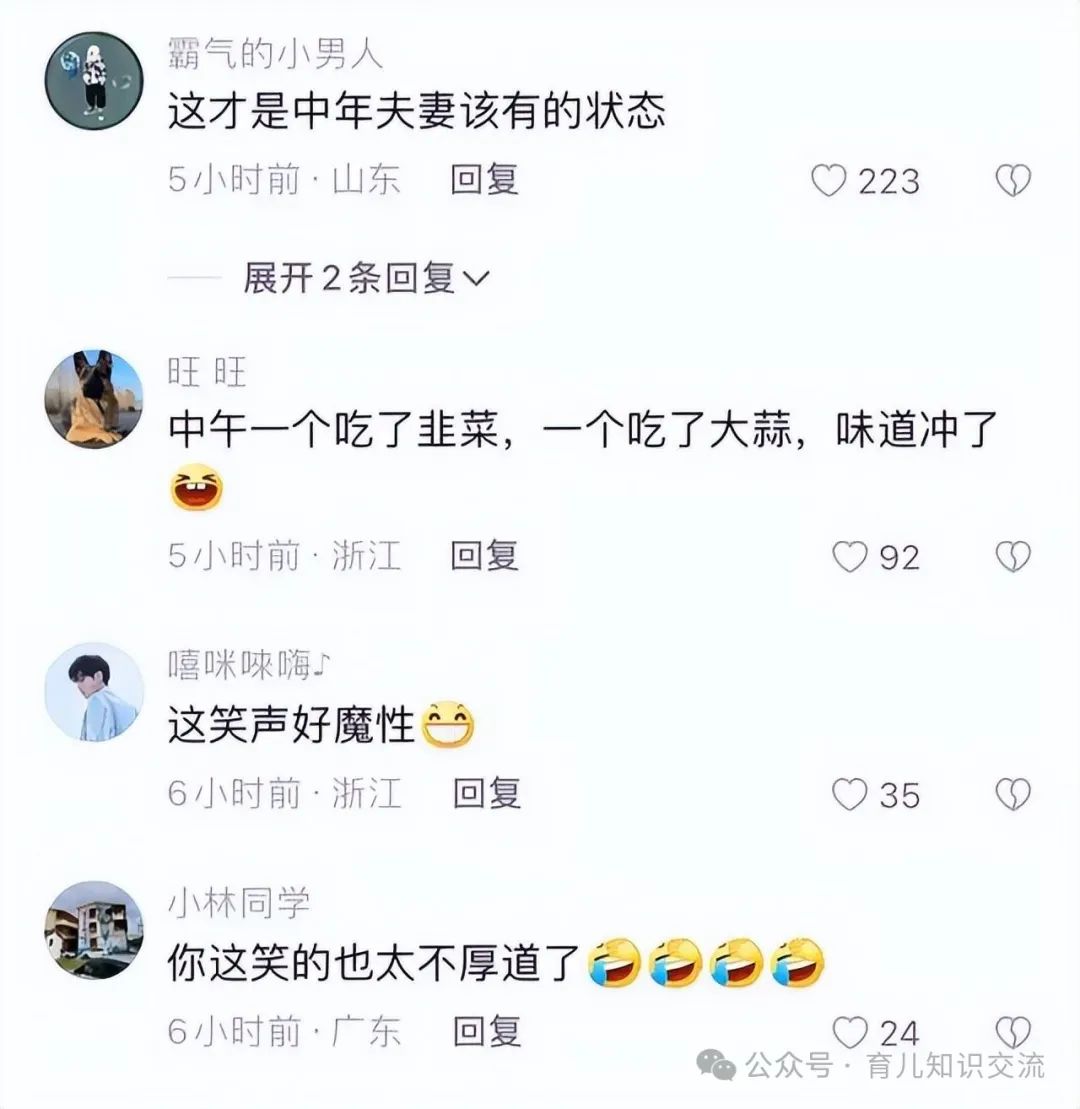Open 嘻咪唻嗨's profile avatar

(94, 692)
